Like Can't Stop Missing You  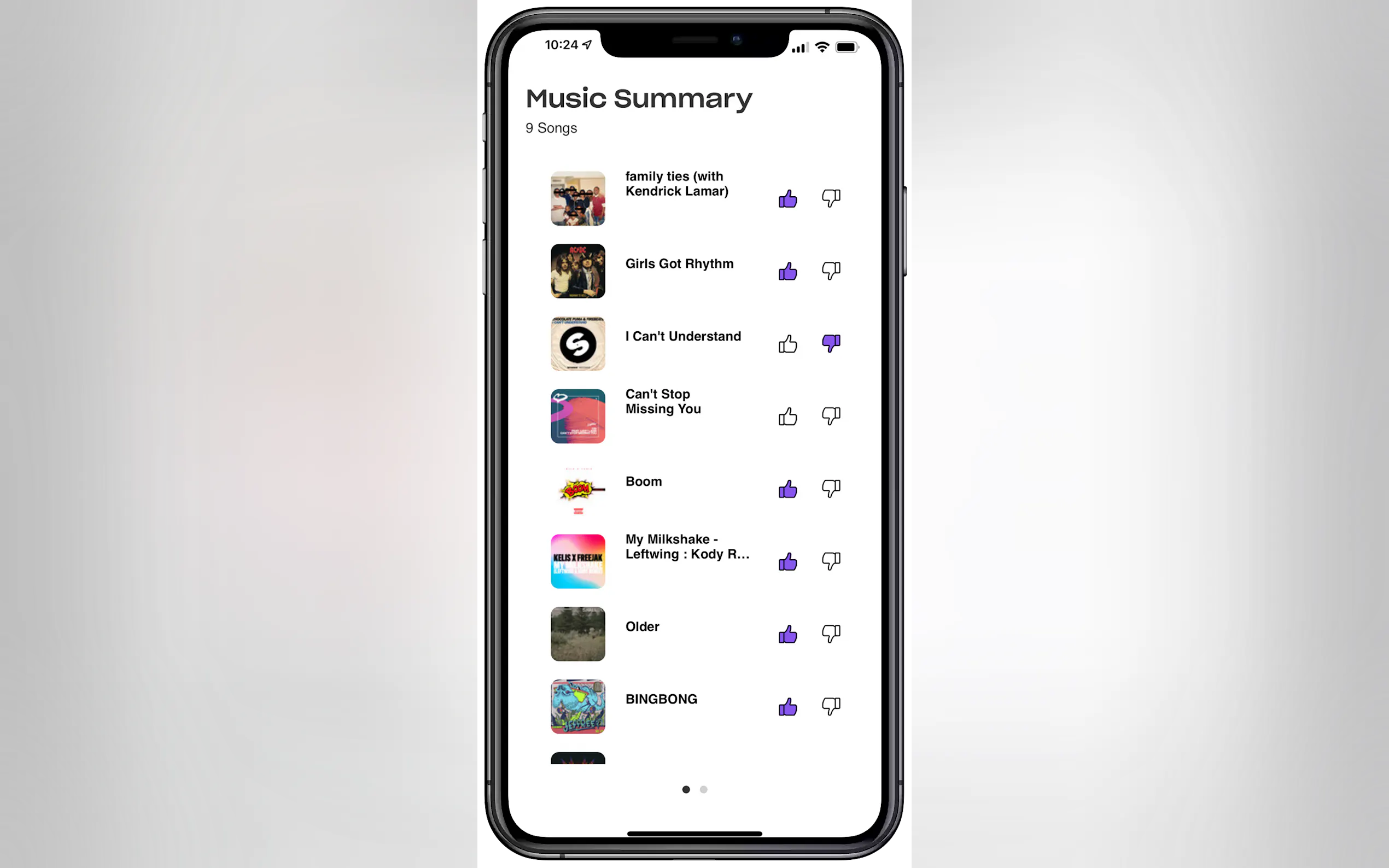click(787, 416)
